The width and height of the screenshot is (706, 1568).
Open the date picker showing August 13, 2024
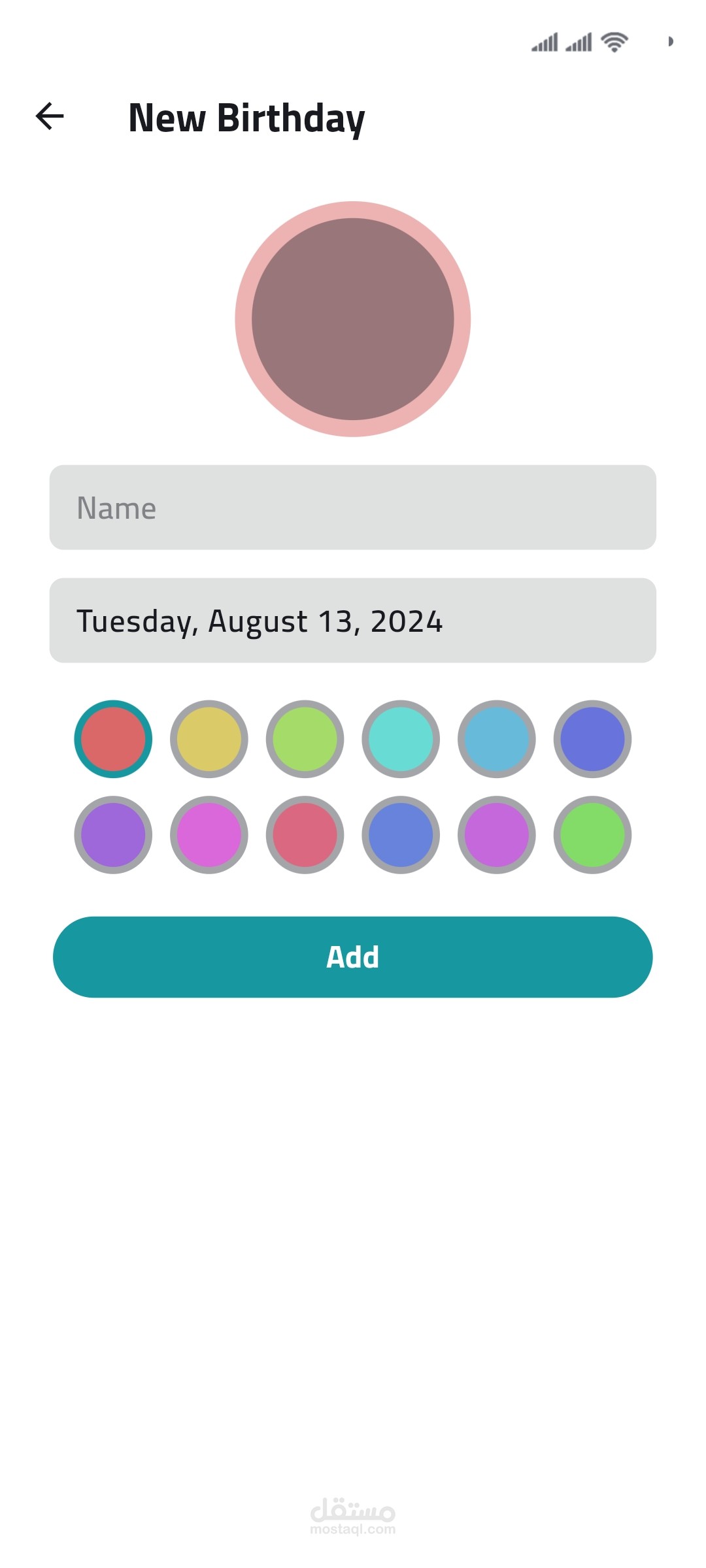pyautogui.click(x=353, y=621)
